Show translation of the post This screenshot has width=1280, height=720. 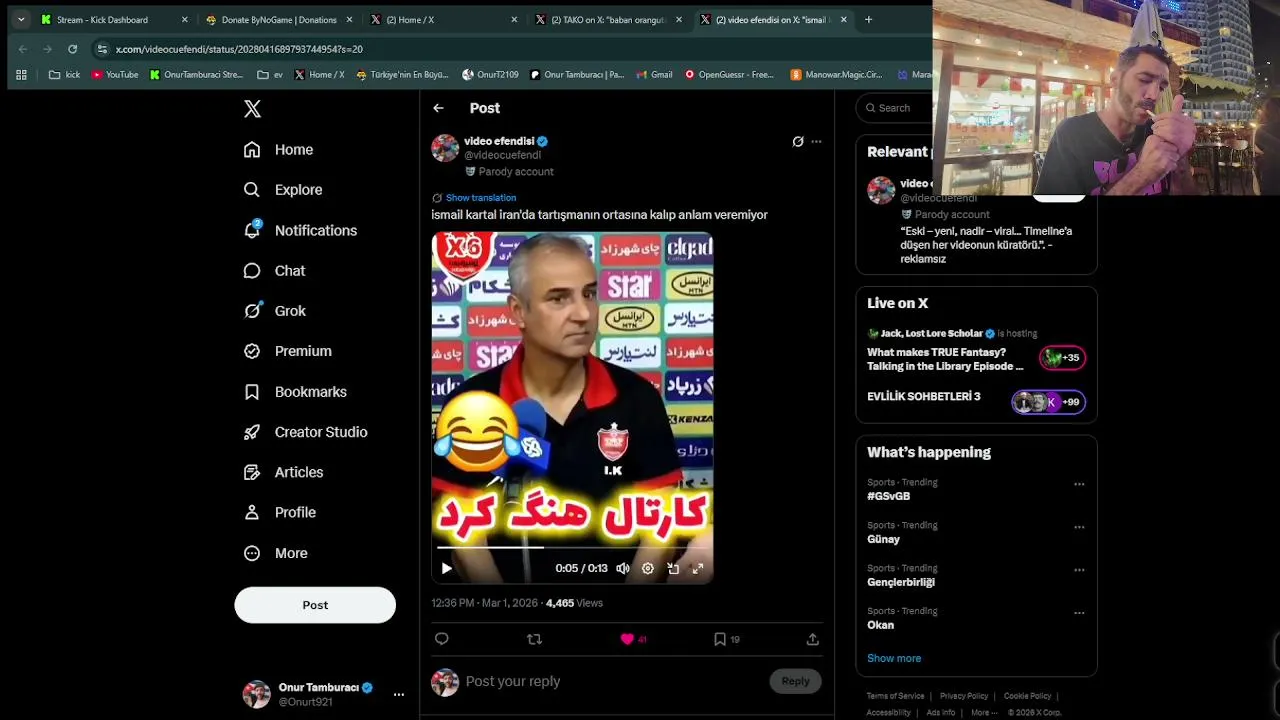coord(480,198)
